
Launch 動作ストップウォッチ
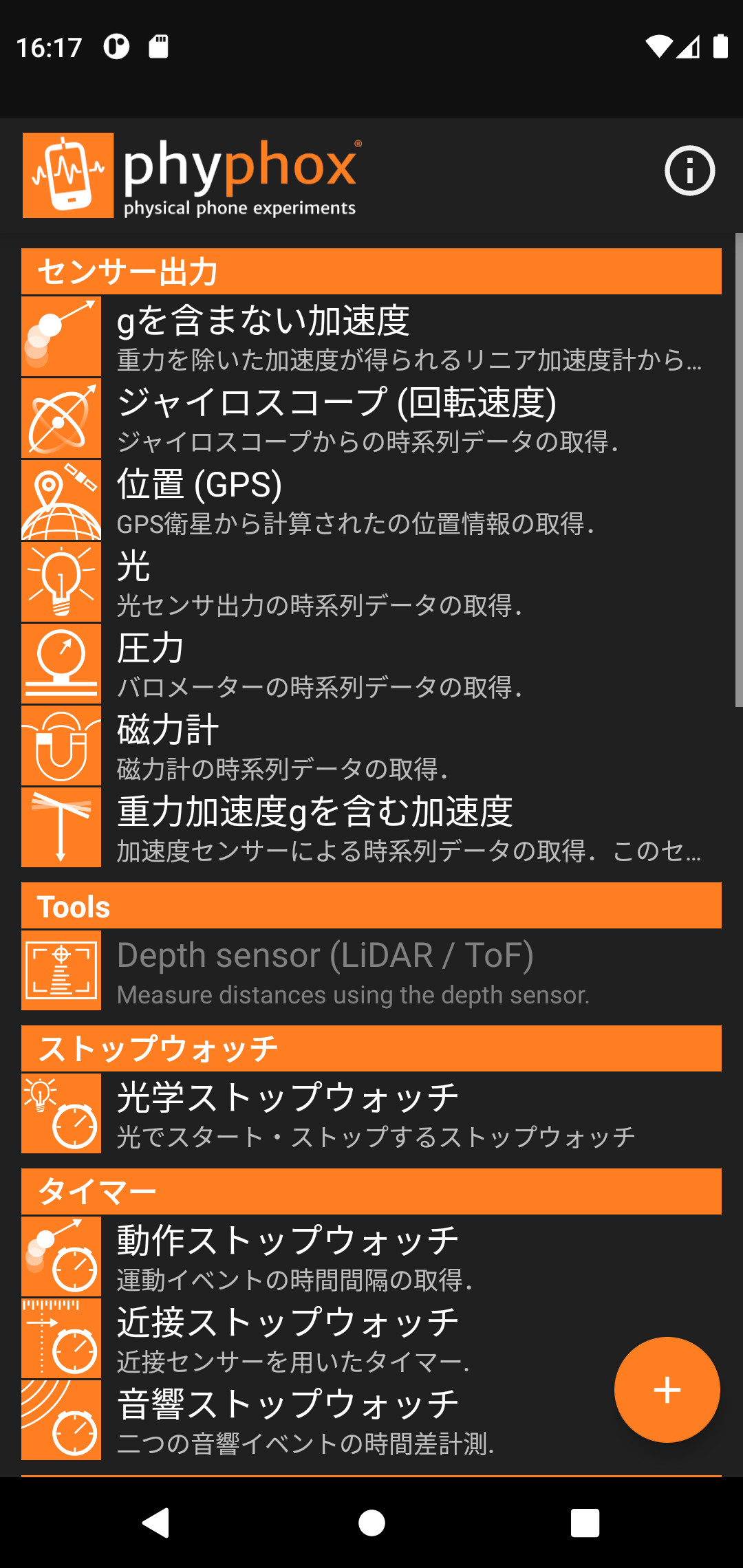coord(371,1256)
